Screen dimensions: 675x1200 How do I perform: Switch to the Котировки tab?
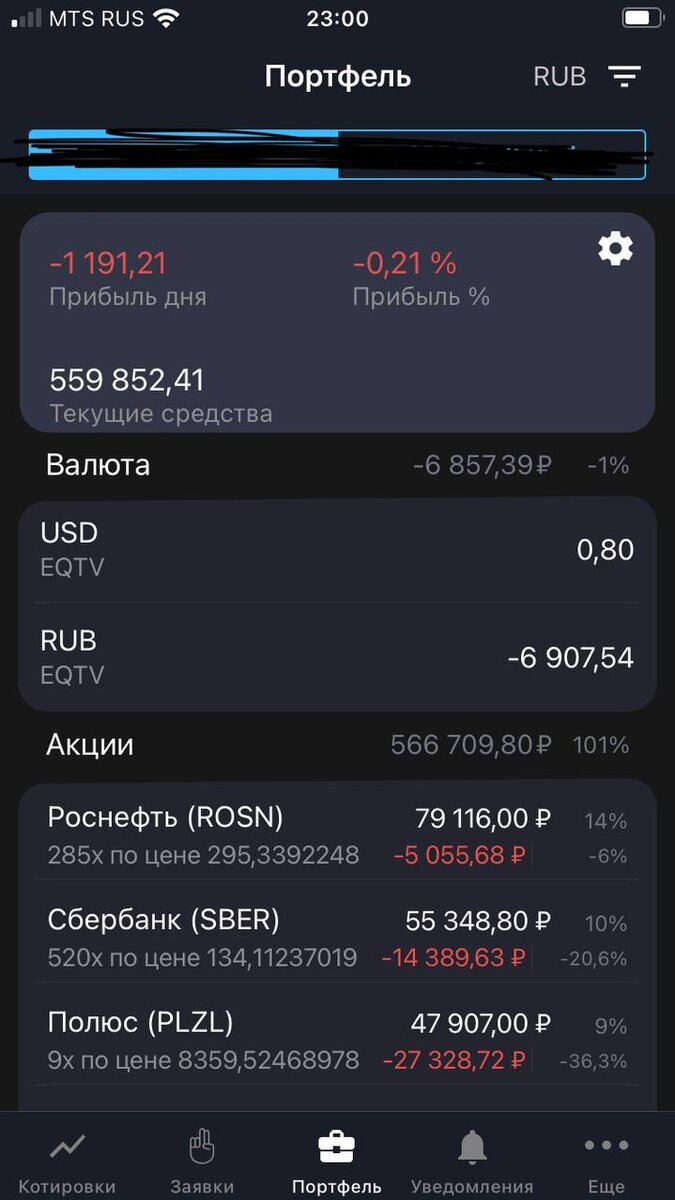pos(67,1160)
